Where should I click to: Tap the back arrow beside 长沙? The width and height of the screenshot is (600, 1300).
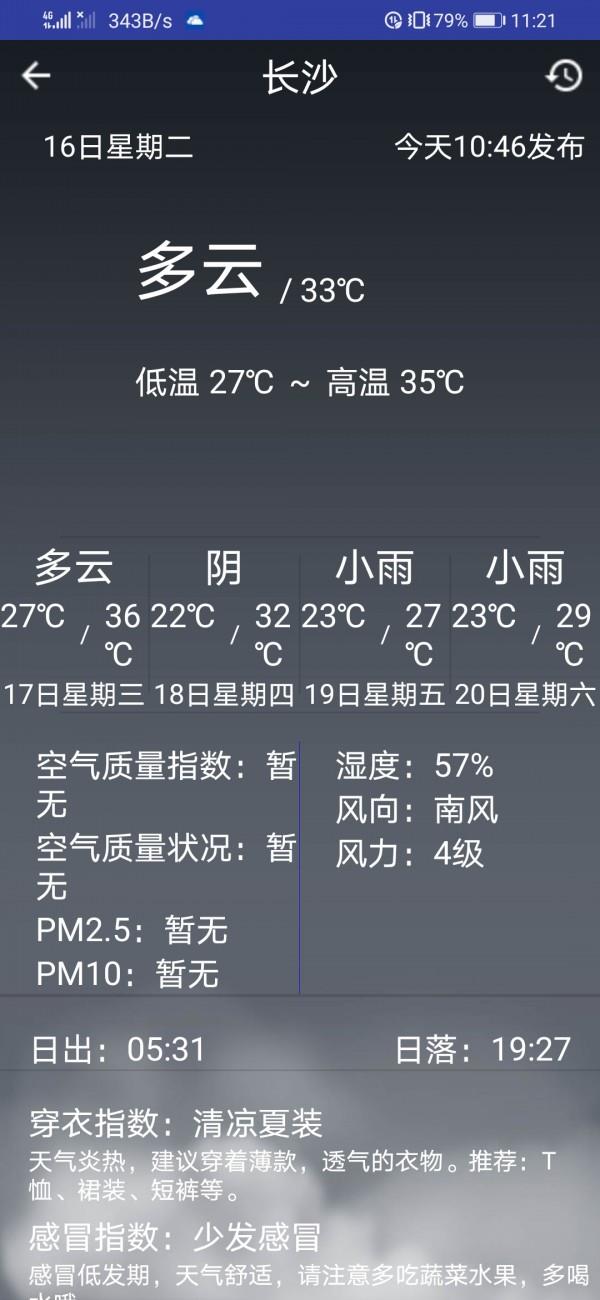tap(36, 76)
